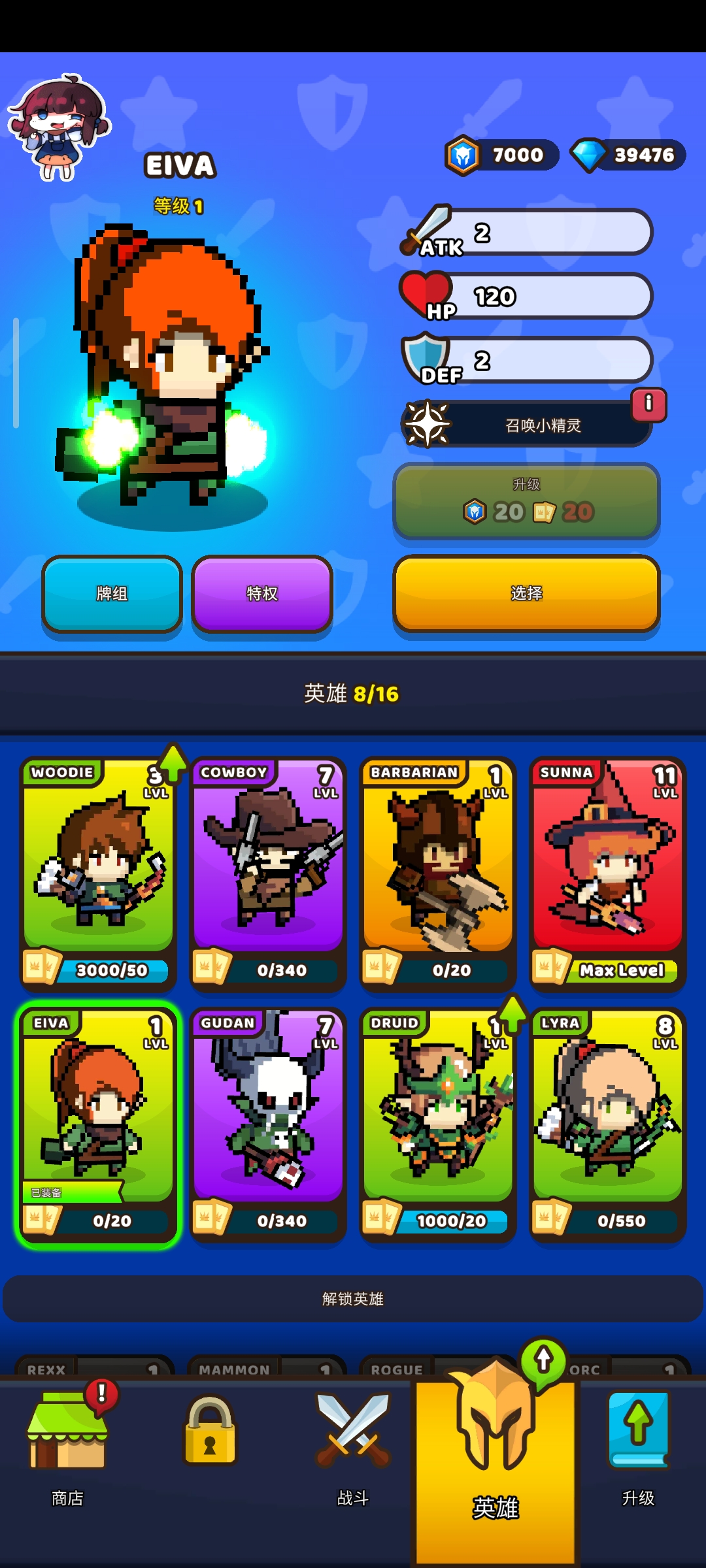Tap the 升级 upgrade button costing 20
This screenshot has height=1568, width=706.
point(526,501)
